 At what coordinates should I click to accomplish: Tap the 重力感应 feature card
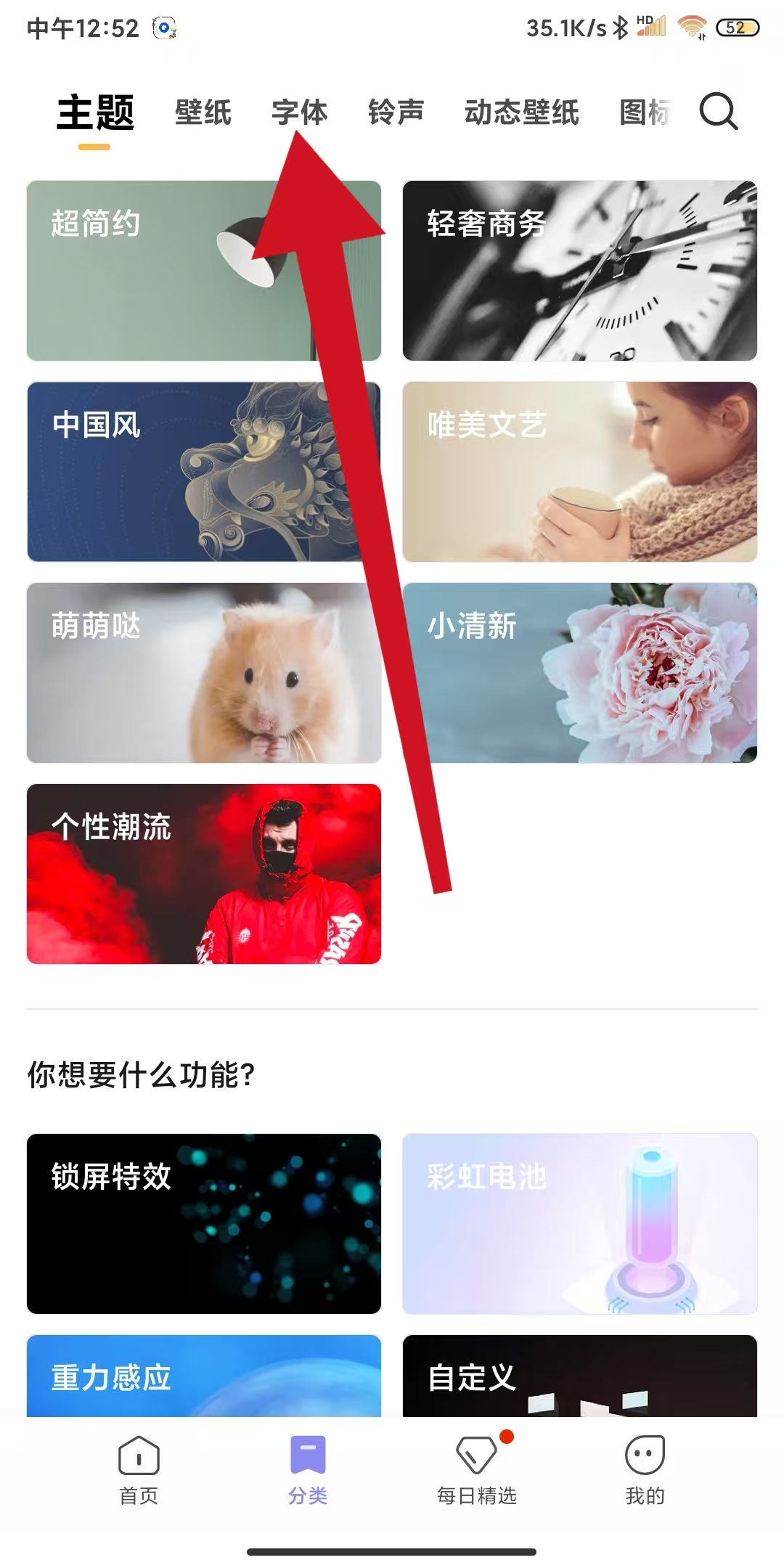203,1376
